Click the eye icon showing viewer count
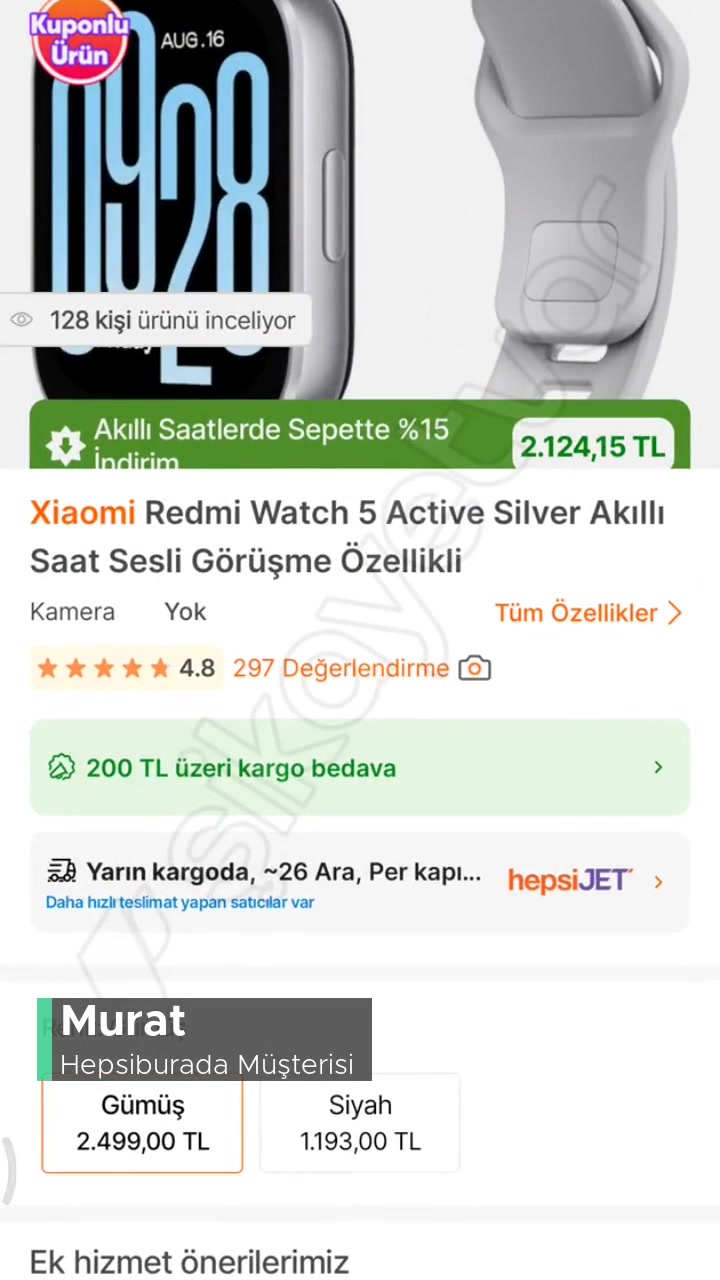 pos(21,319)
